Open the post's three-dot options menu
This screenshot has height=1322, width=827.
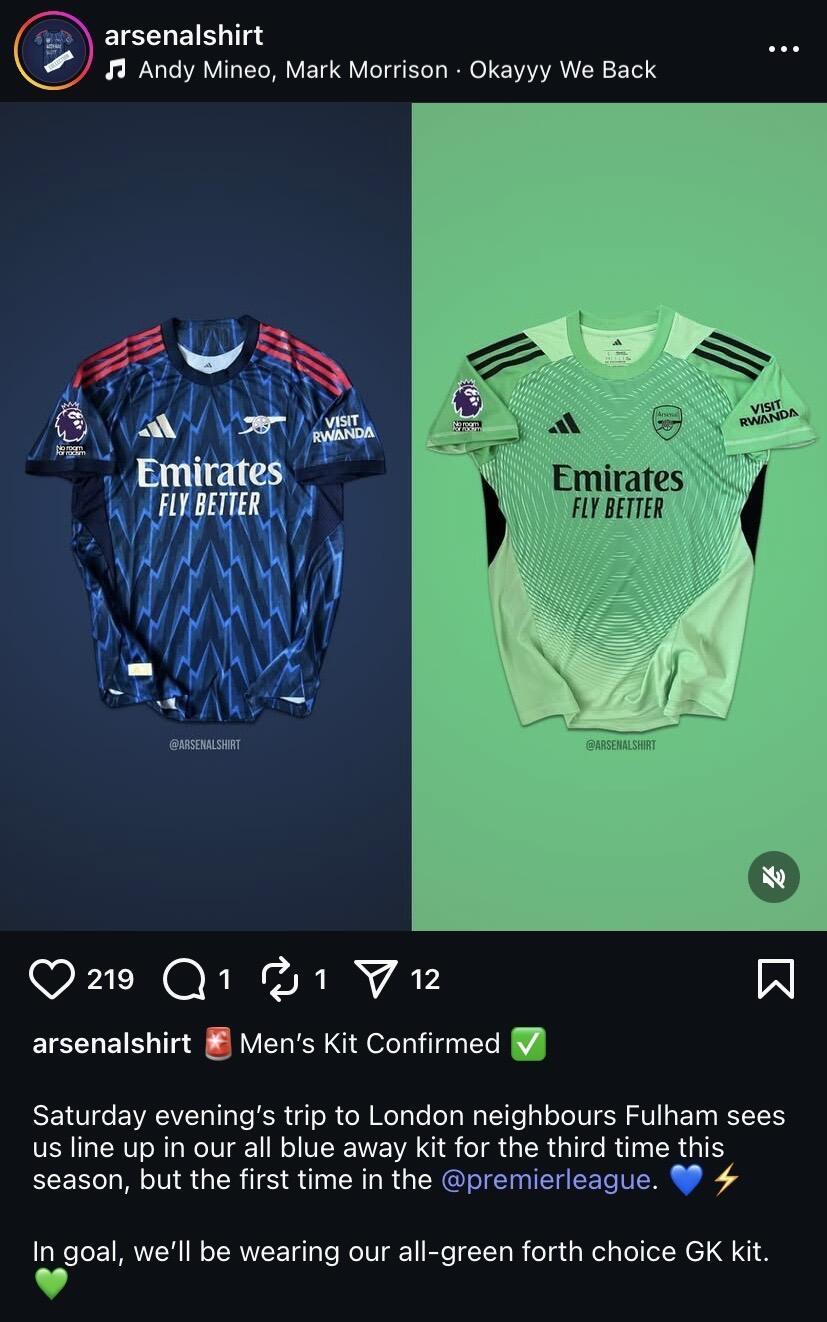(783, 49)
